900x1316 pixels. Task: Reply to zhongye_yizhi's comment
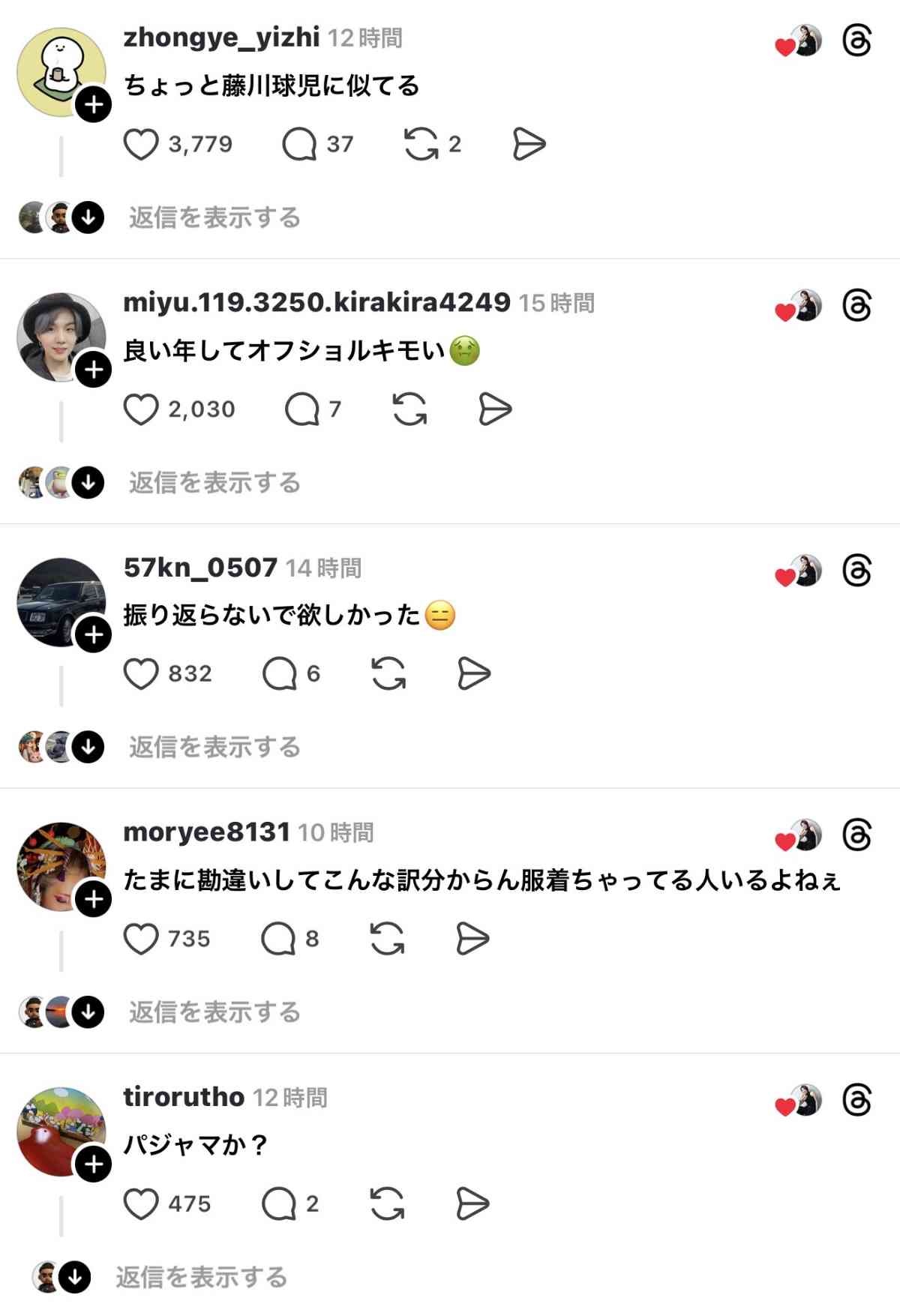pyautogui.click(x=299, y=145)
